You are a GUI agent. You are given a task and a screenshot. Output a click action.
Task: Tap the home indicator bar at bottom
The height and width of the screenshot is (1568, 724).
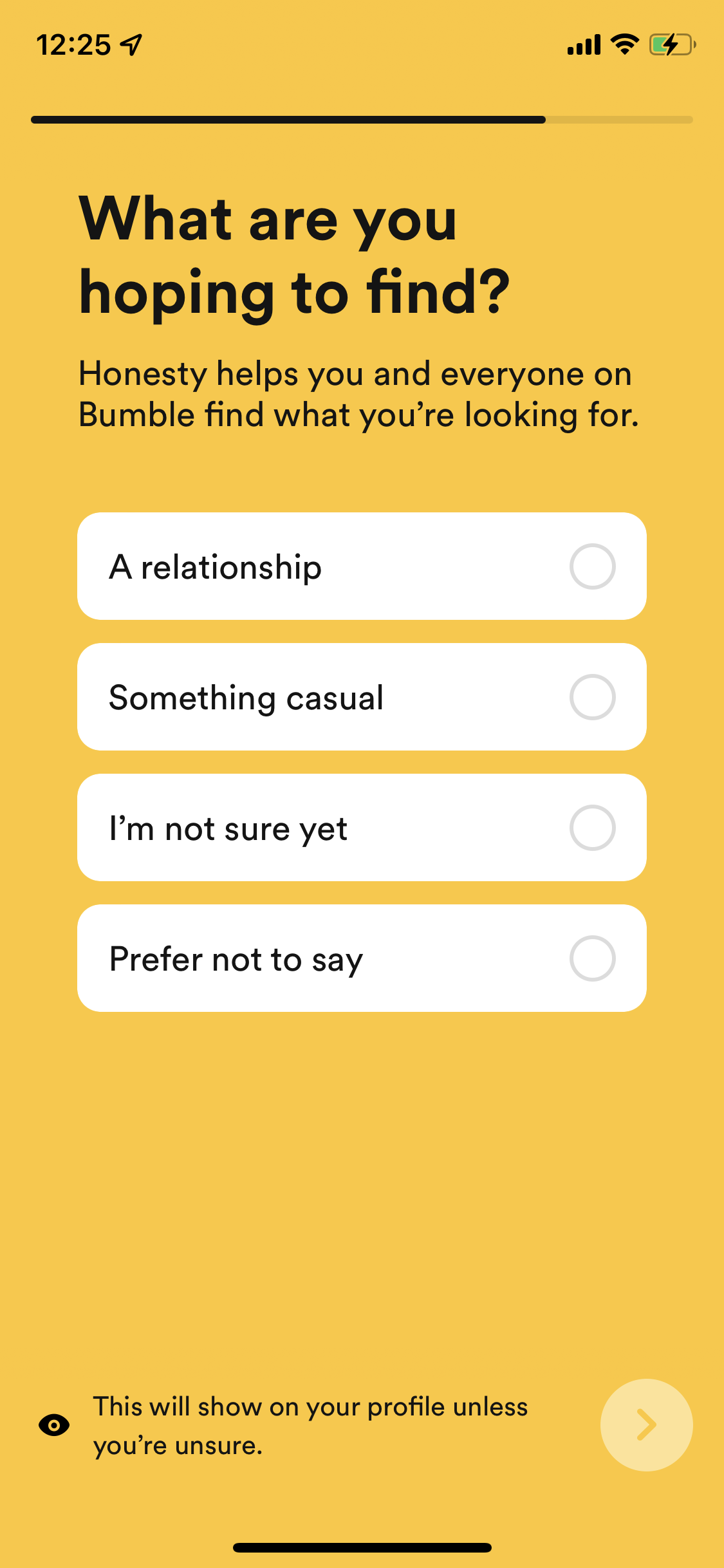(x=362, y=1547)
